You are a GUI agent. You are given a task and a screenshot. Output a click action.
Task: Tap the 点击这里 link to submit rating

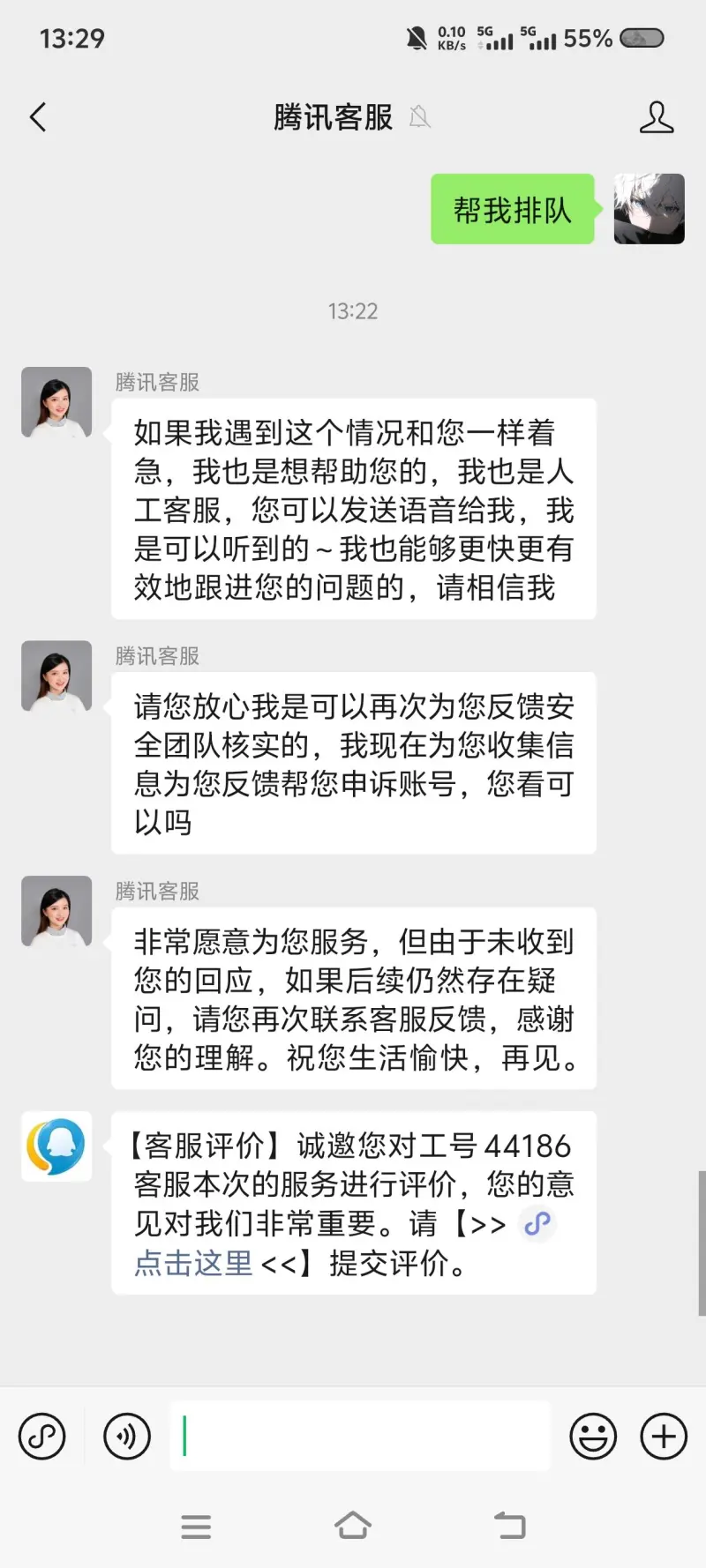[x=194, y=1263]
